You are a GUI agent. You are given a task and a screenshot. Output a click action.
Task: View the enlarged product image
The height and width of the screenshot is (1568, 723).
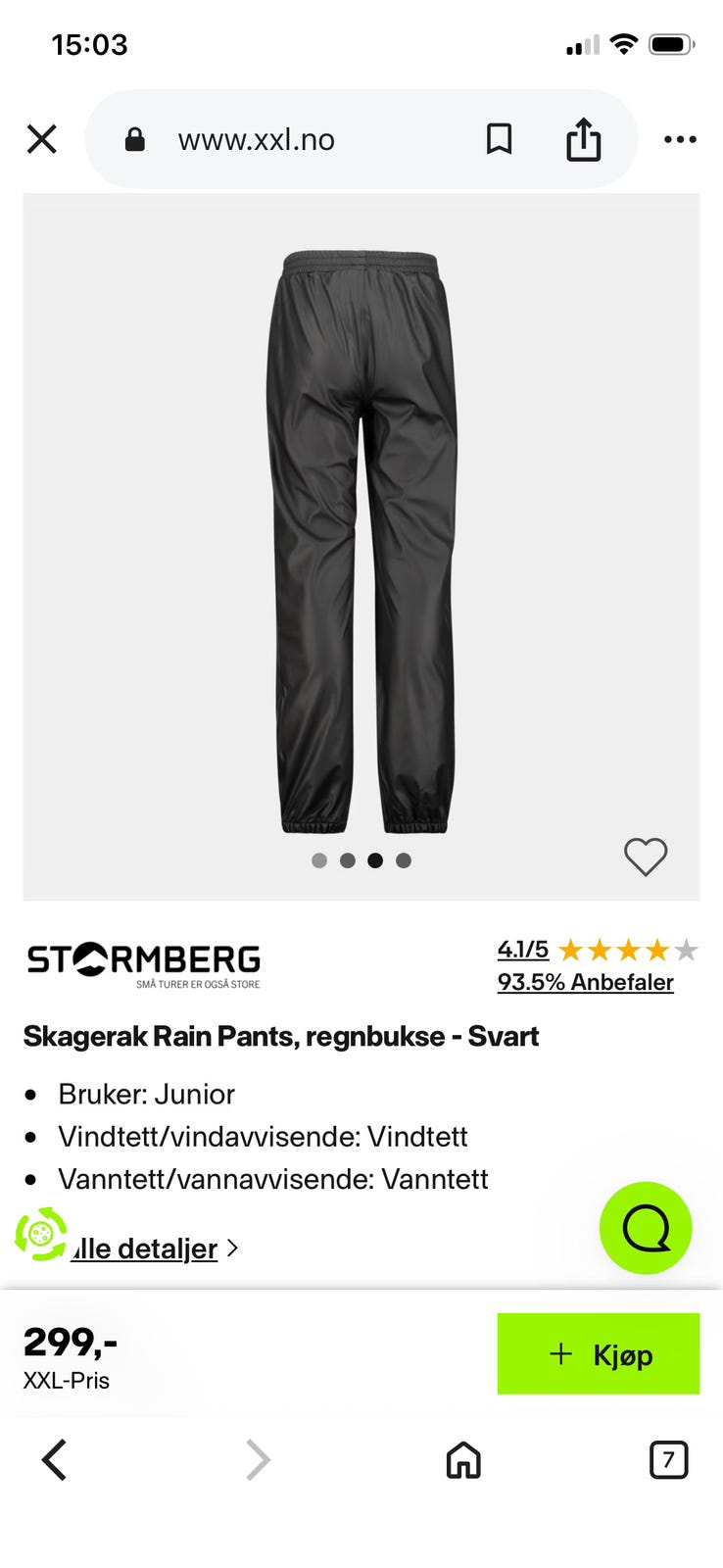point(361,542)
